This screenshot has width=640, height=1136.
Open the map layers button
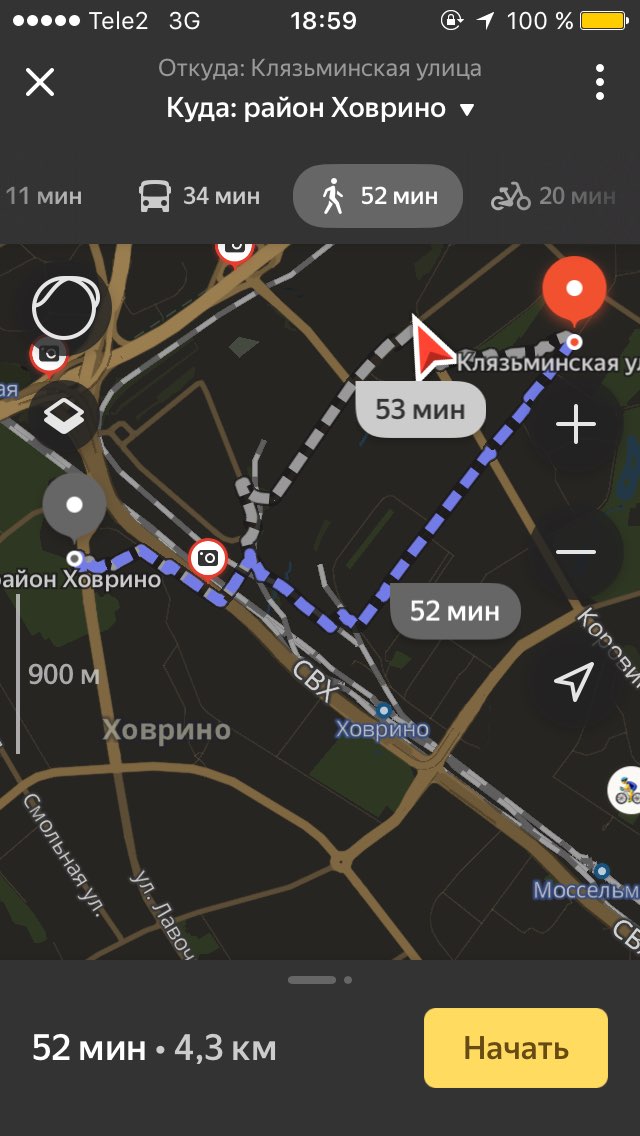65,417
